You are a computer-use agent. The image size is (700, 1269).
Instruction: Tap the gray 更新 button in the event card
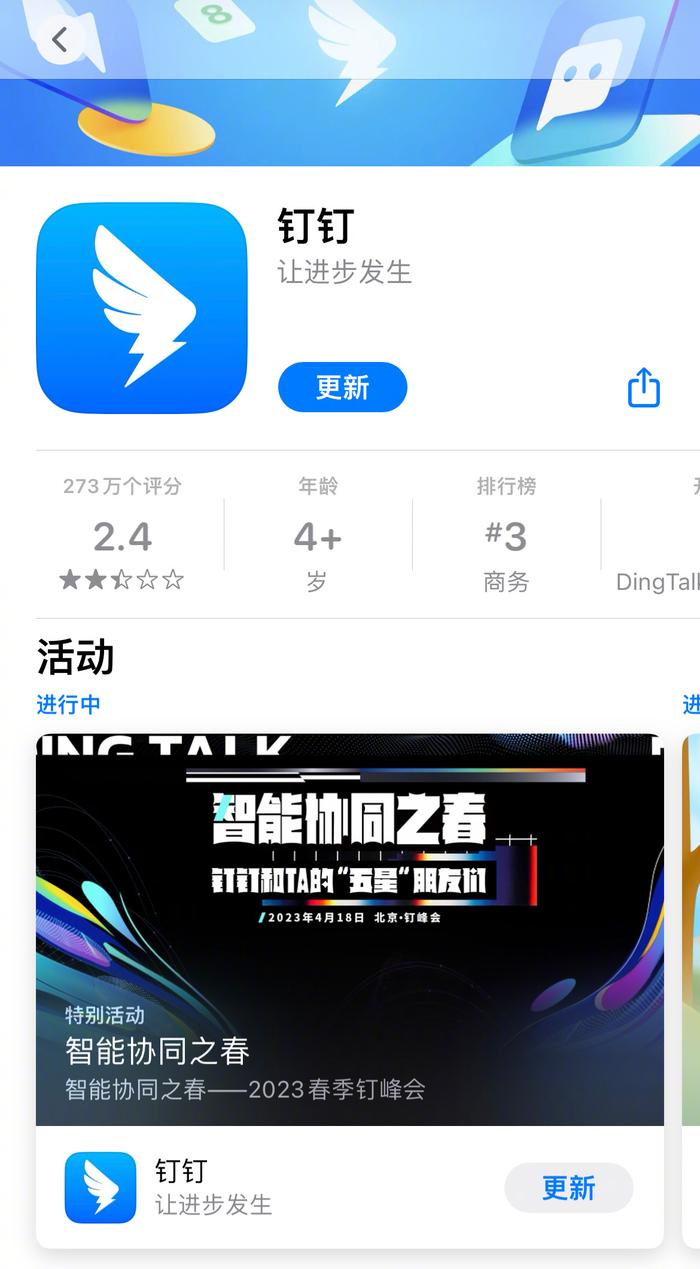569,1187
